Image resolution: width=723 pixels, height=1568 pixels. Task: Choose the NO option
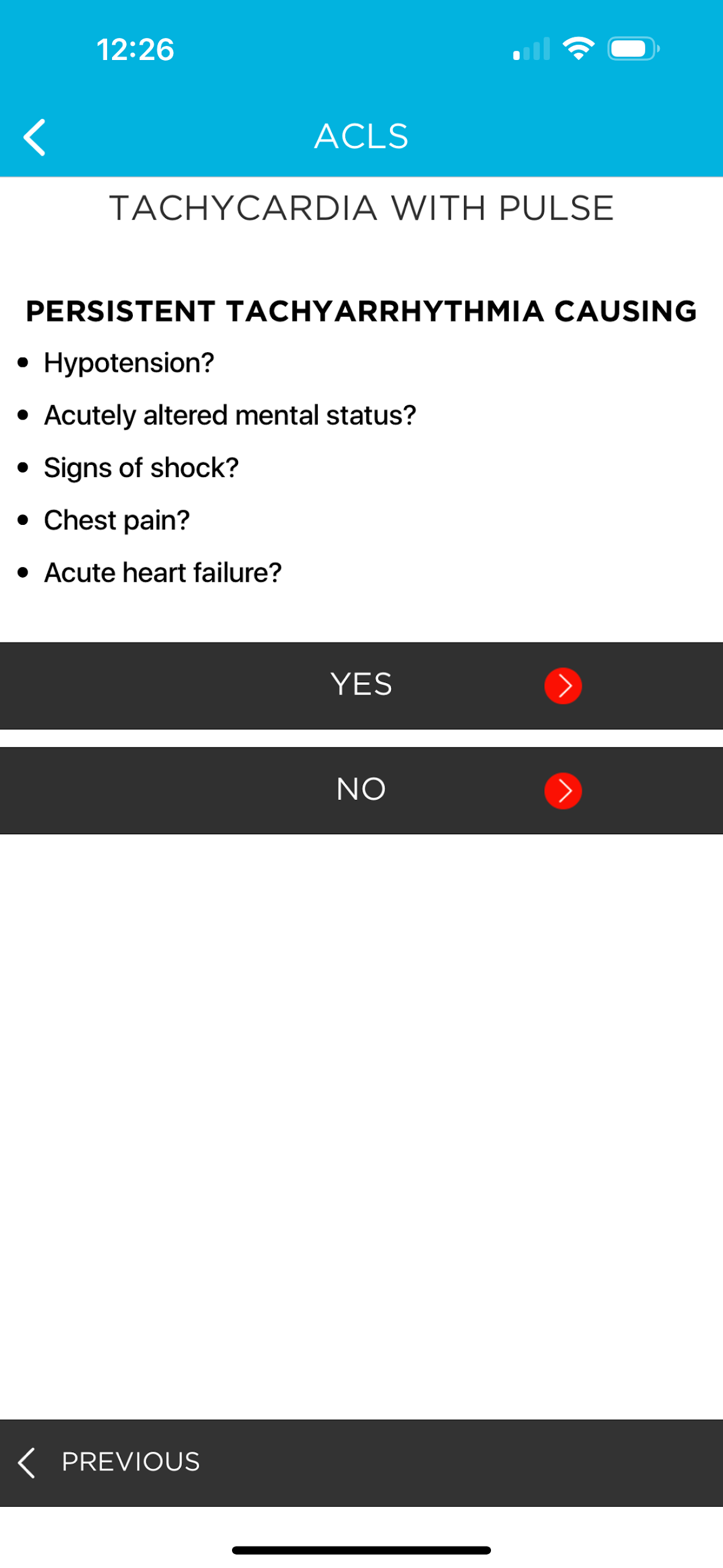pos(361,790)
